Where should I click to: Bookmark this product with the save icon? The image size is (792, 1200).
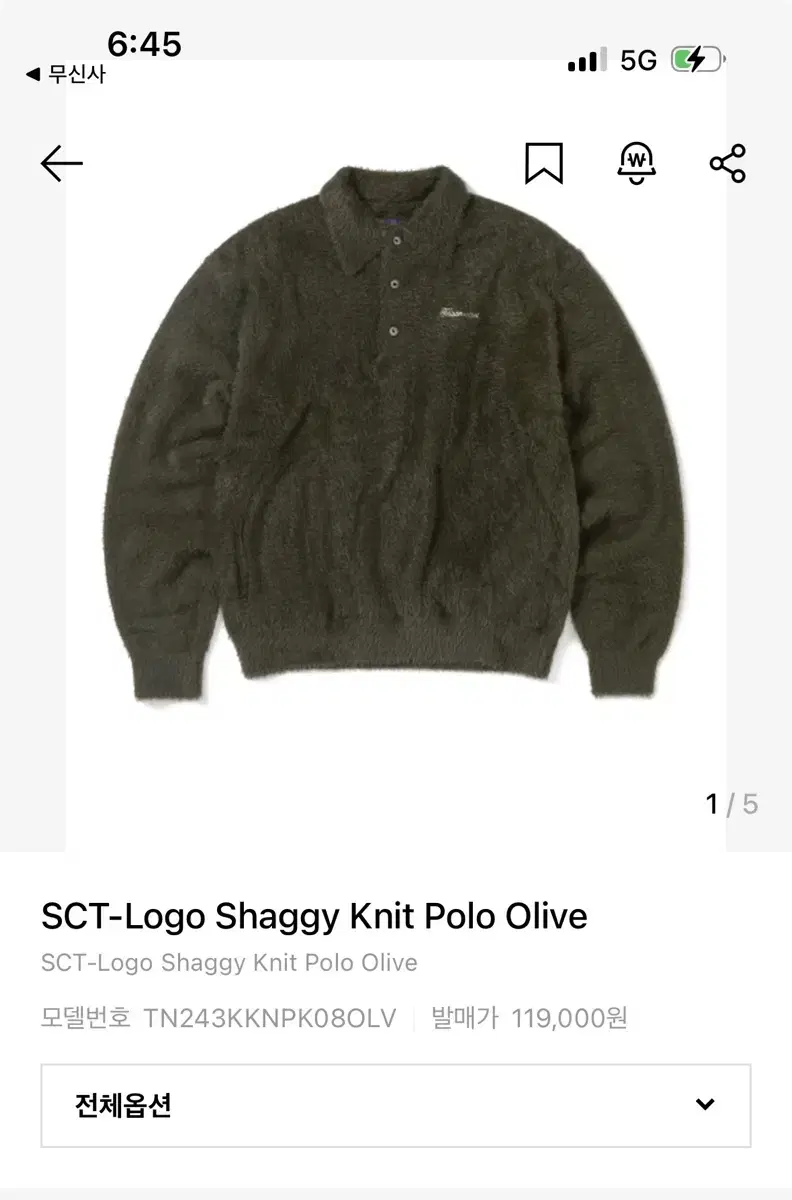(545, 164)
